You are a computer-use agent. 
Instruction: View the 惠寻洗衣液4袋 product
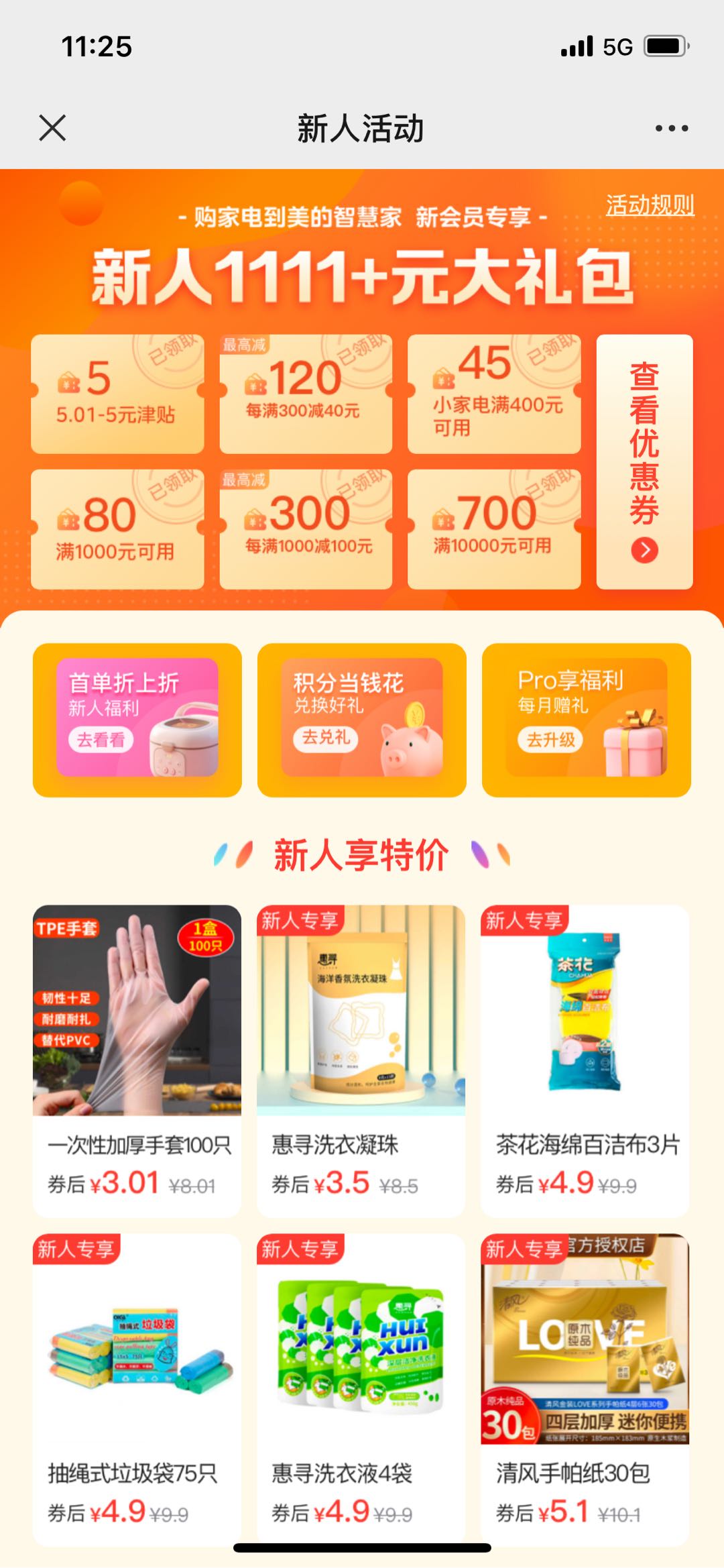[361, 1388]
